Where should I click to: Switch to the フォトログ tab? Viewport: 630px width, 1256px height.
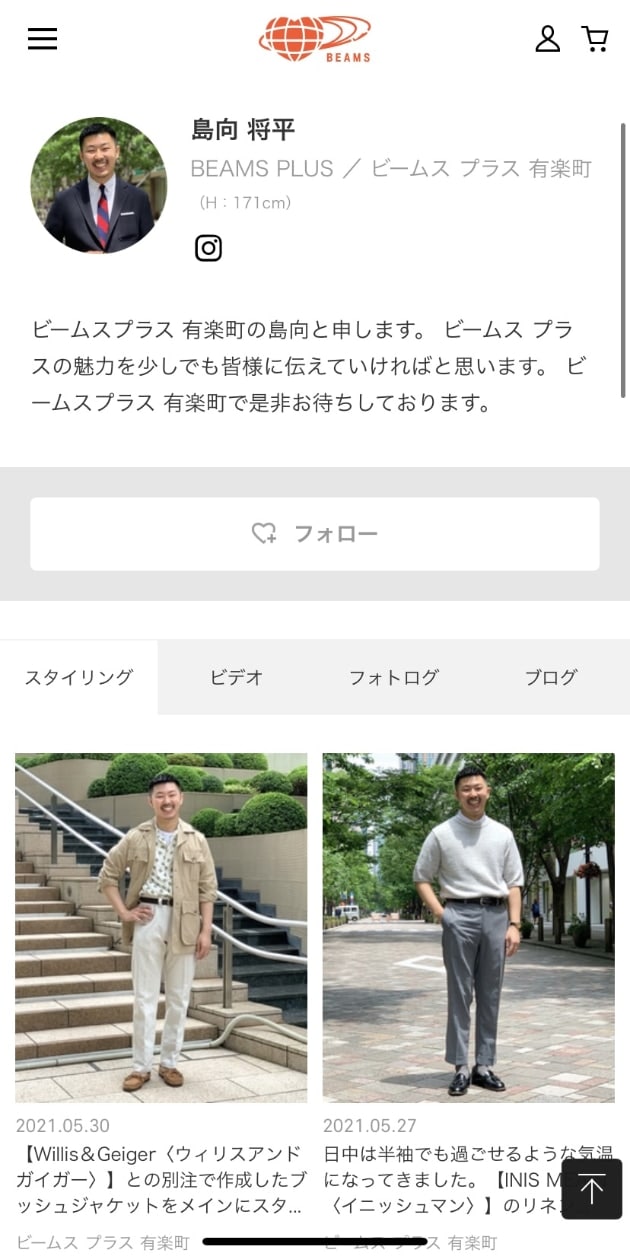click(x=393, y=677)
